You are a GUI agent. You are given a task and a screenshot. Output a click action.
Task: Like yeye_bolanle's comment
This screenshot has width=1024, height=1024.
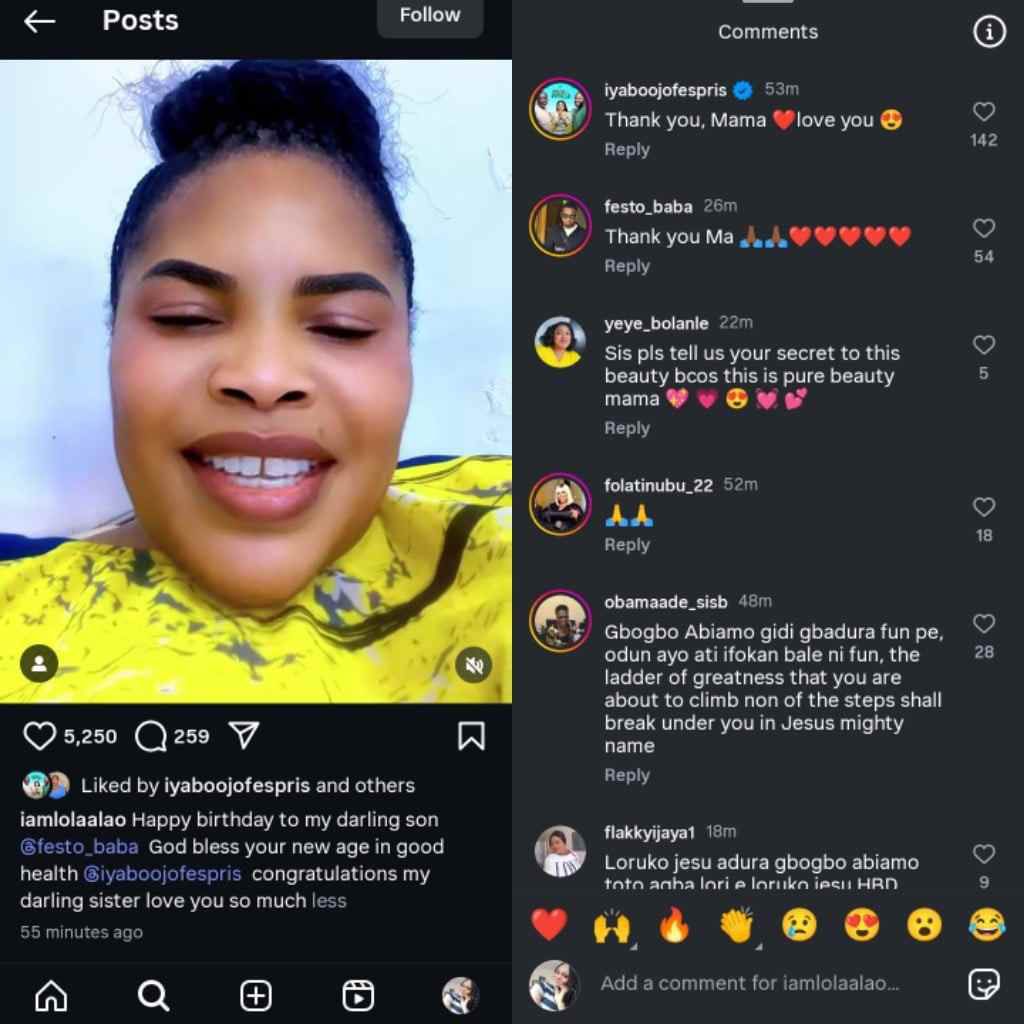[x=984, y=345]
